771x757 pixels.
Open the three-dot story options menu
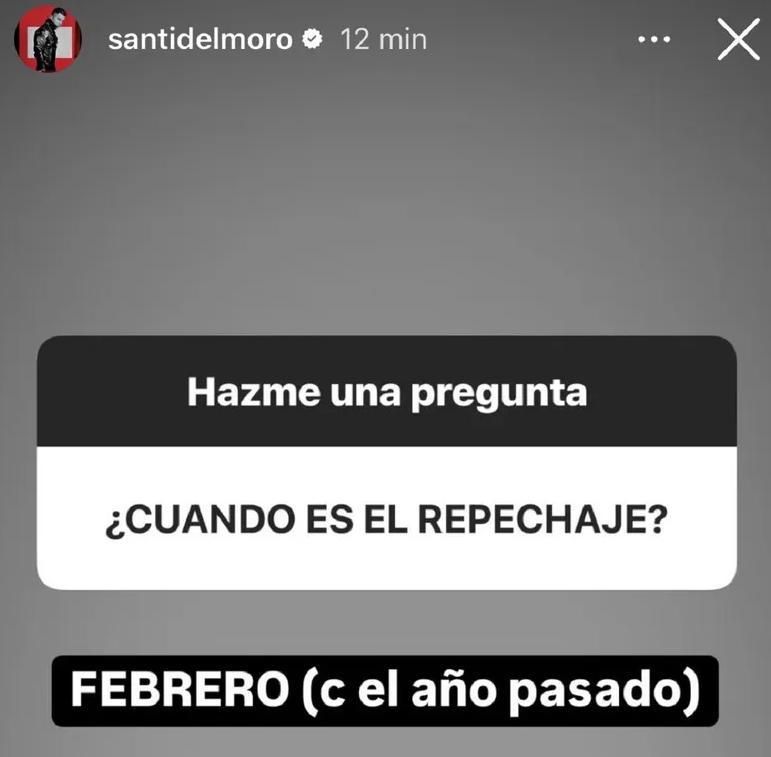point(653,39)
